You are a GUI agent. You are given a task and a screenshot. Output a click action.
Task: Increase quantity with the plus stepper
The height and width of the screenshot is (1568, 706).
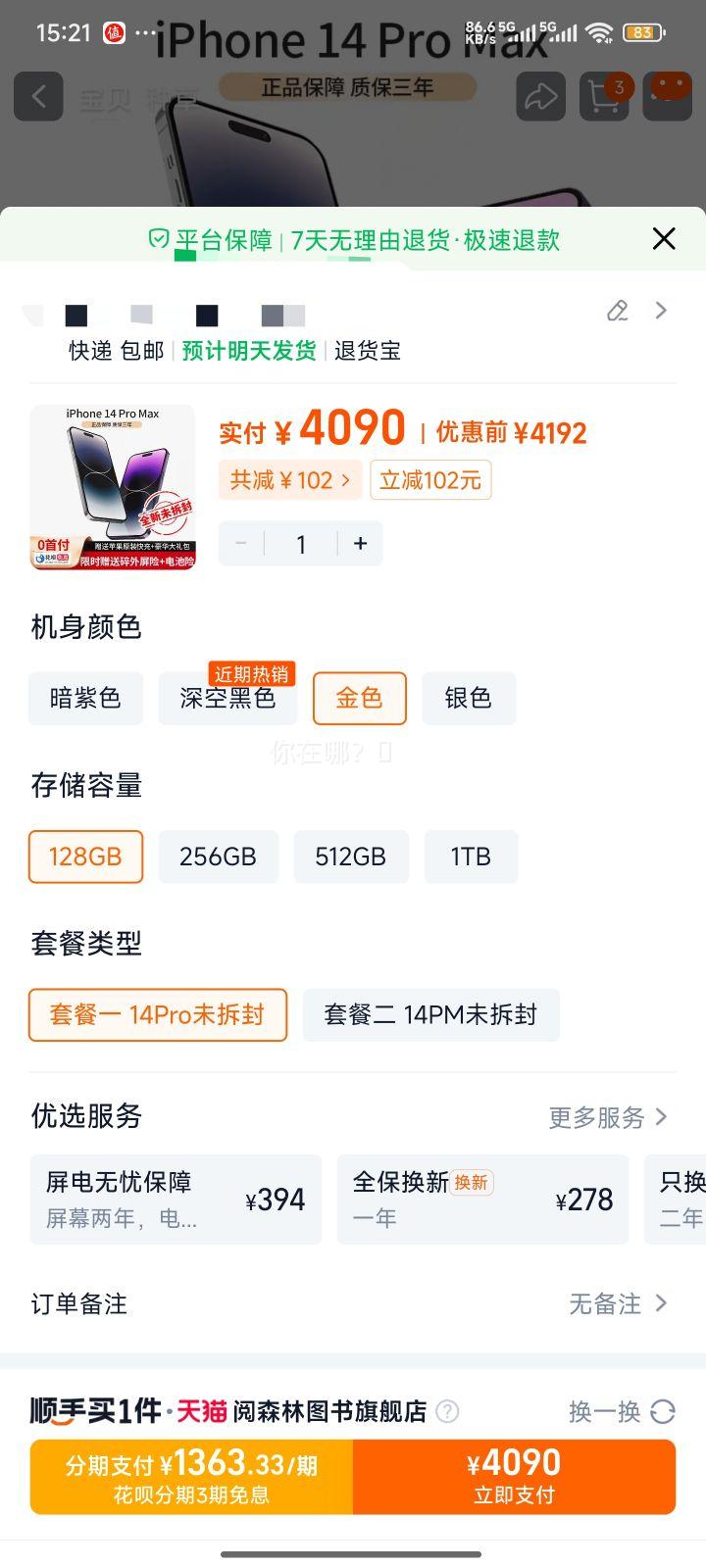coord(360,543)
